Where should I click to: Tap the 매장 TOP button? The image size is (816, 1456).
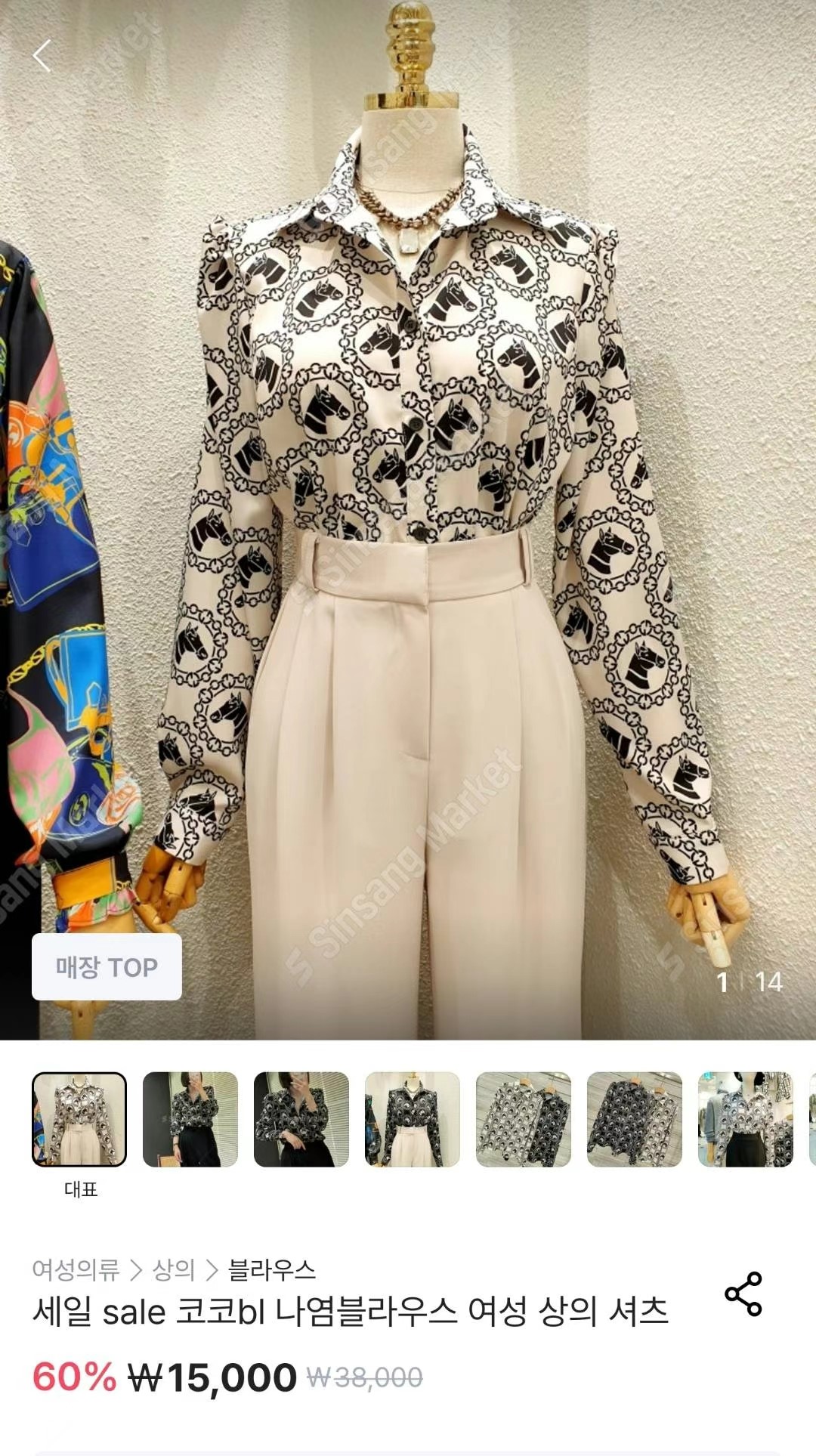point(107,967)
